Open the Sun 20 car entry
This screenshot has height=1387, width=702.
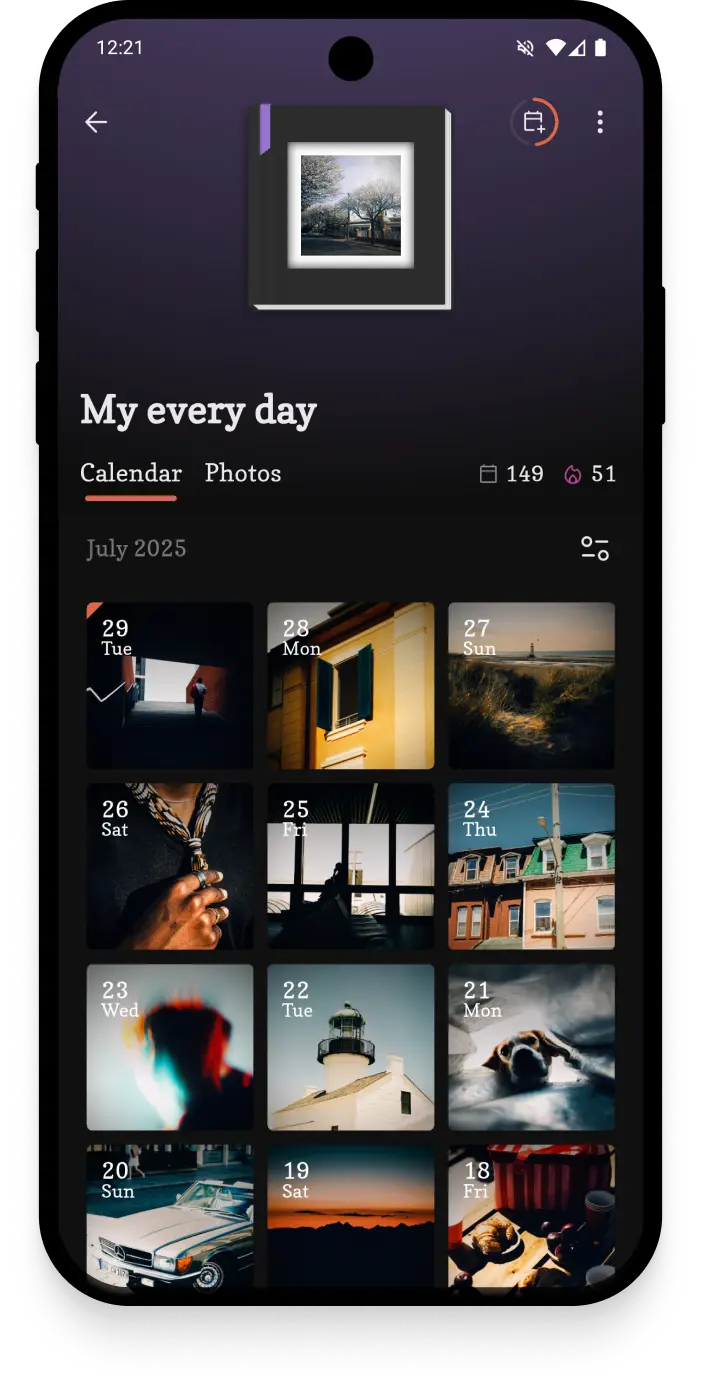click(169, 1217)
